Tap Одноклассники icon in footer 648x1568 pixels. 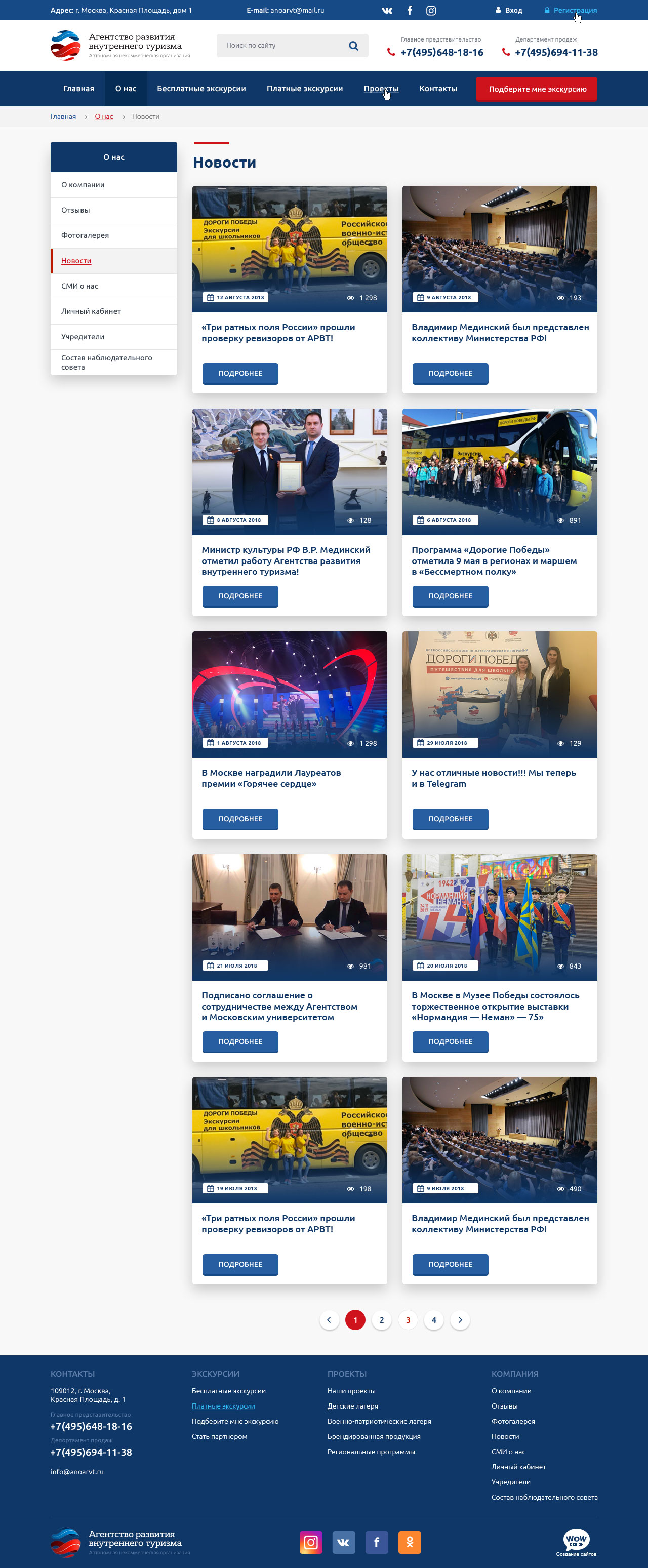[x=410, y=1542]
